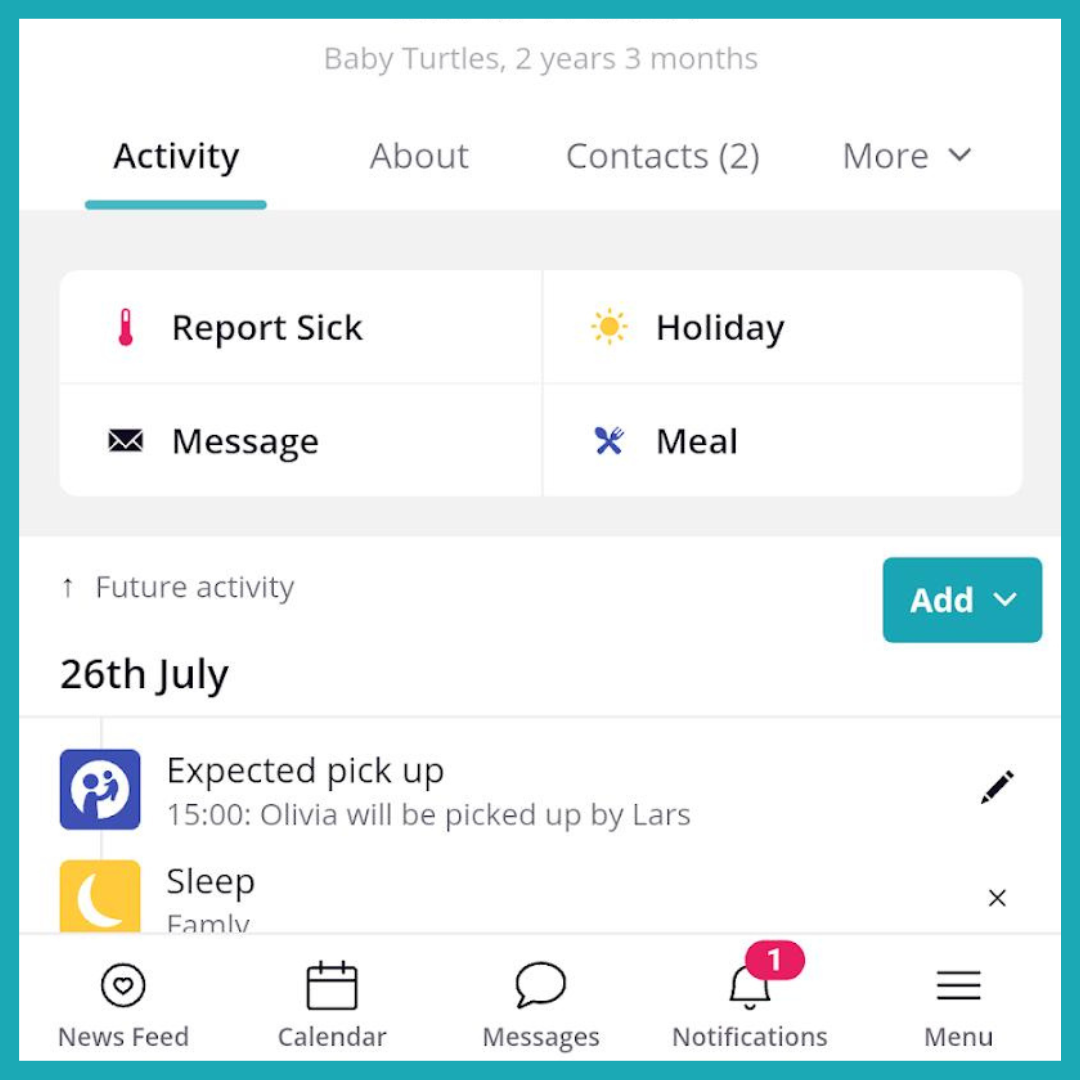Open the Meal option
This screenshot has height=1080, width=1080.
tap(782, 441)
